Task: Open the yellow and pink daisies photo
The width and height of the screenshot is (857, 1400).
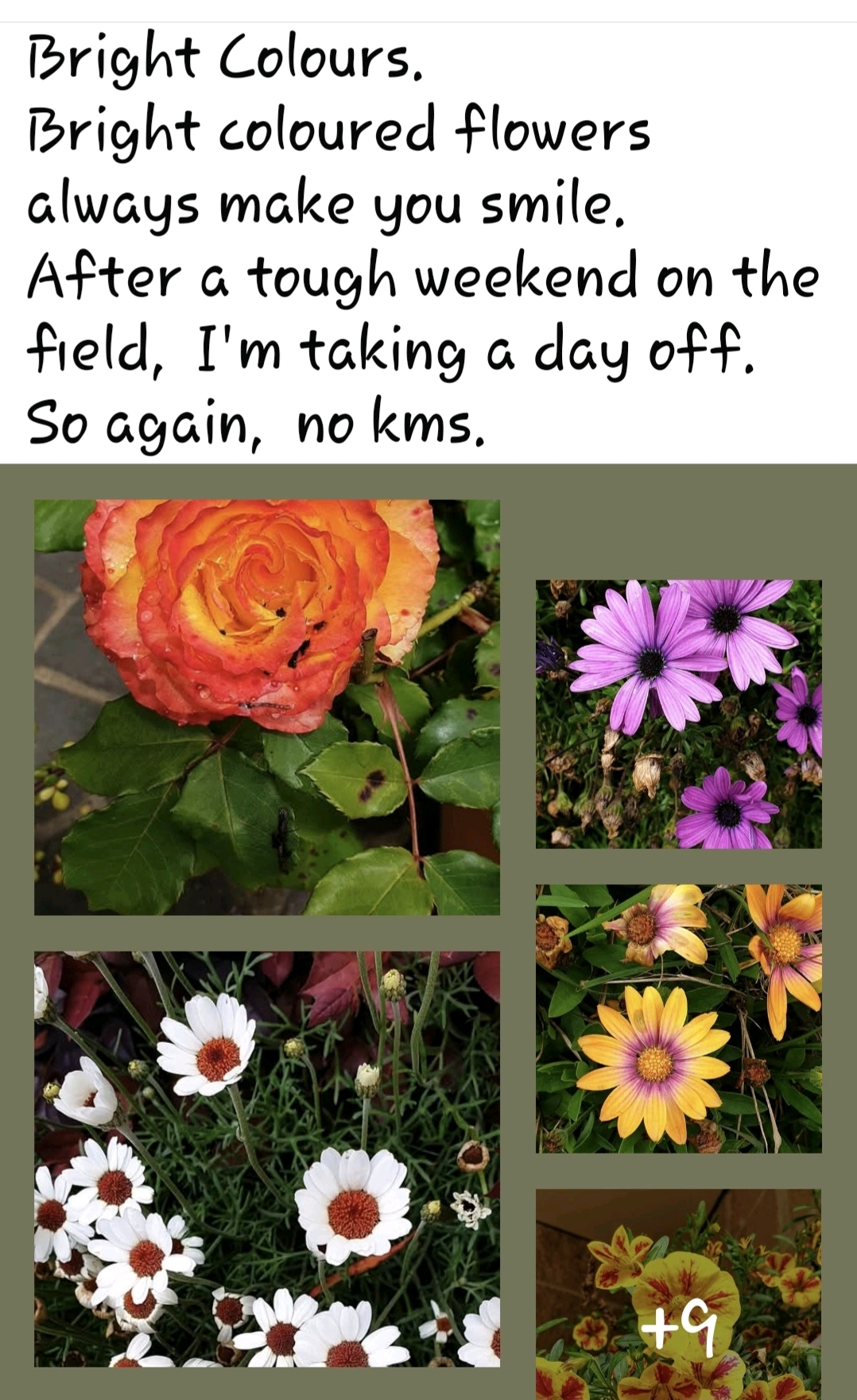Action: tap(678, 1018)
